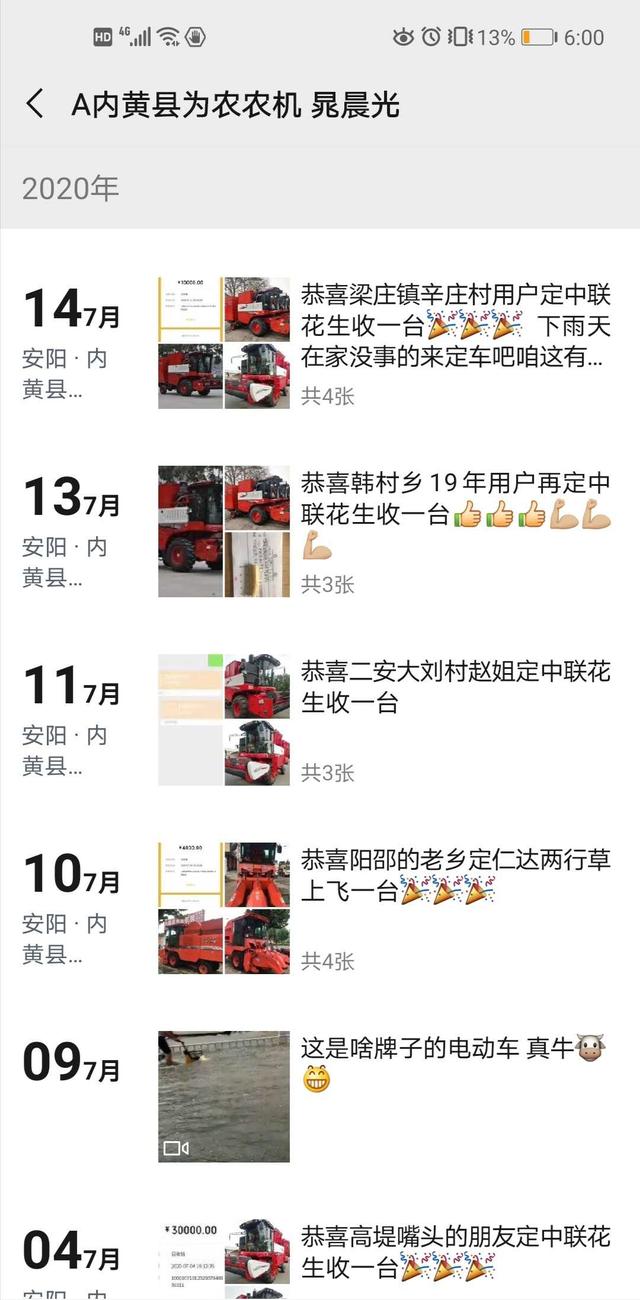Open the 10 July post about 仁达两行草上飞
Screen dimensions: 640x1300
coord(455,875)
